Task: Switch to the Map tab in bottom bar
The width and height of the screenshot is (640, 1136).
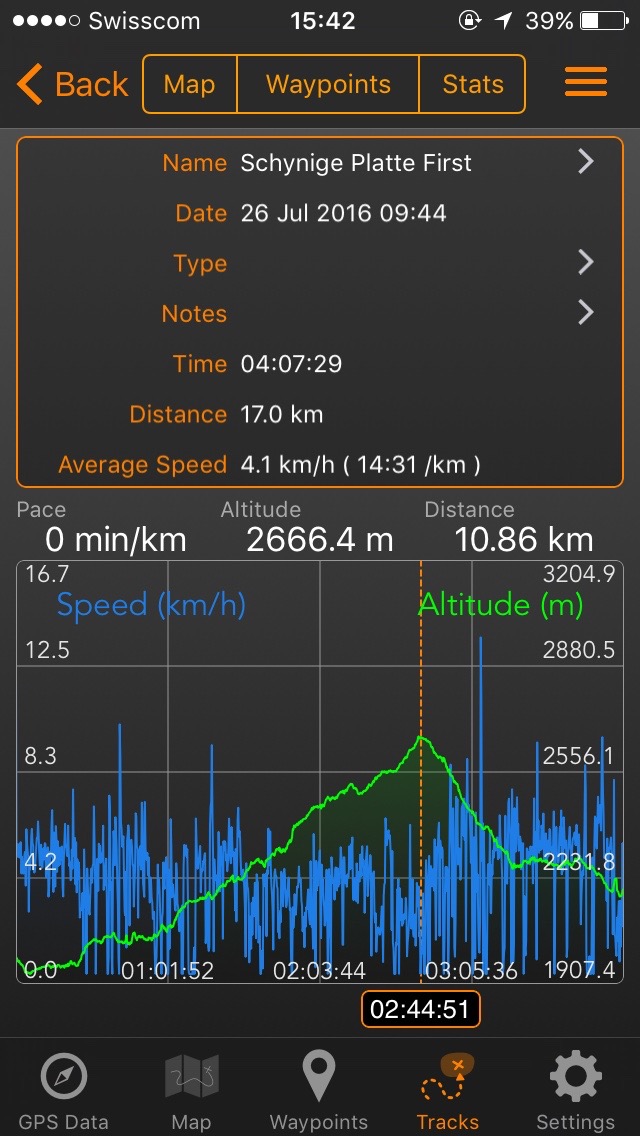Action: (191, 1090)
